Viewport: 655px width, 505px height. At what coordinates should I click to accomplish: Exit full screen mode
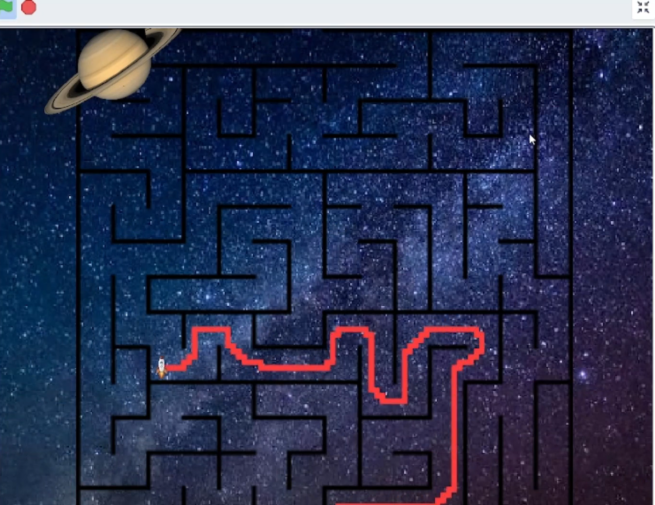643,7
